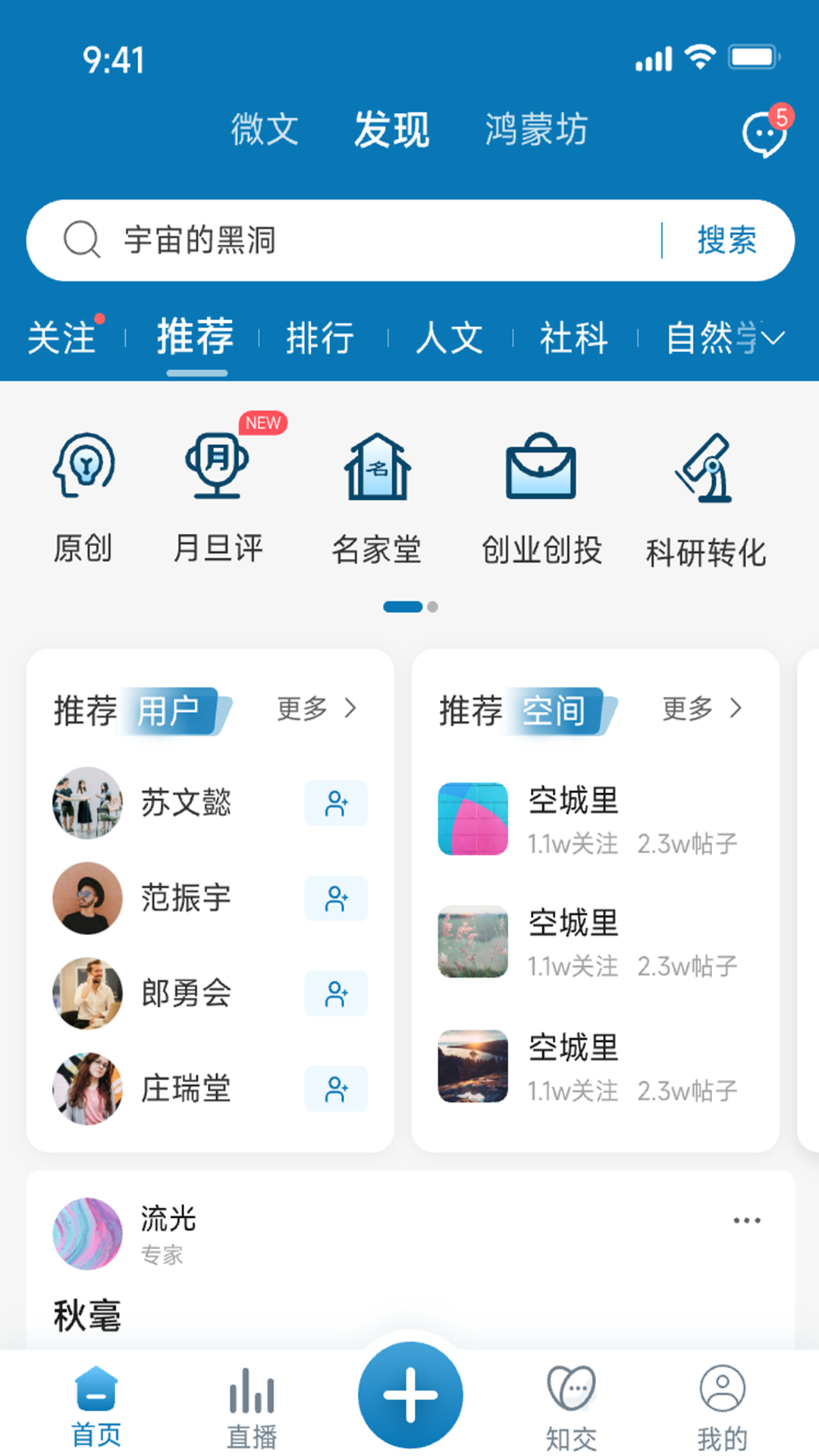Follow user 苏文懿
819x1456 pixels.
click(336, 803)
